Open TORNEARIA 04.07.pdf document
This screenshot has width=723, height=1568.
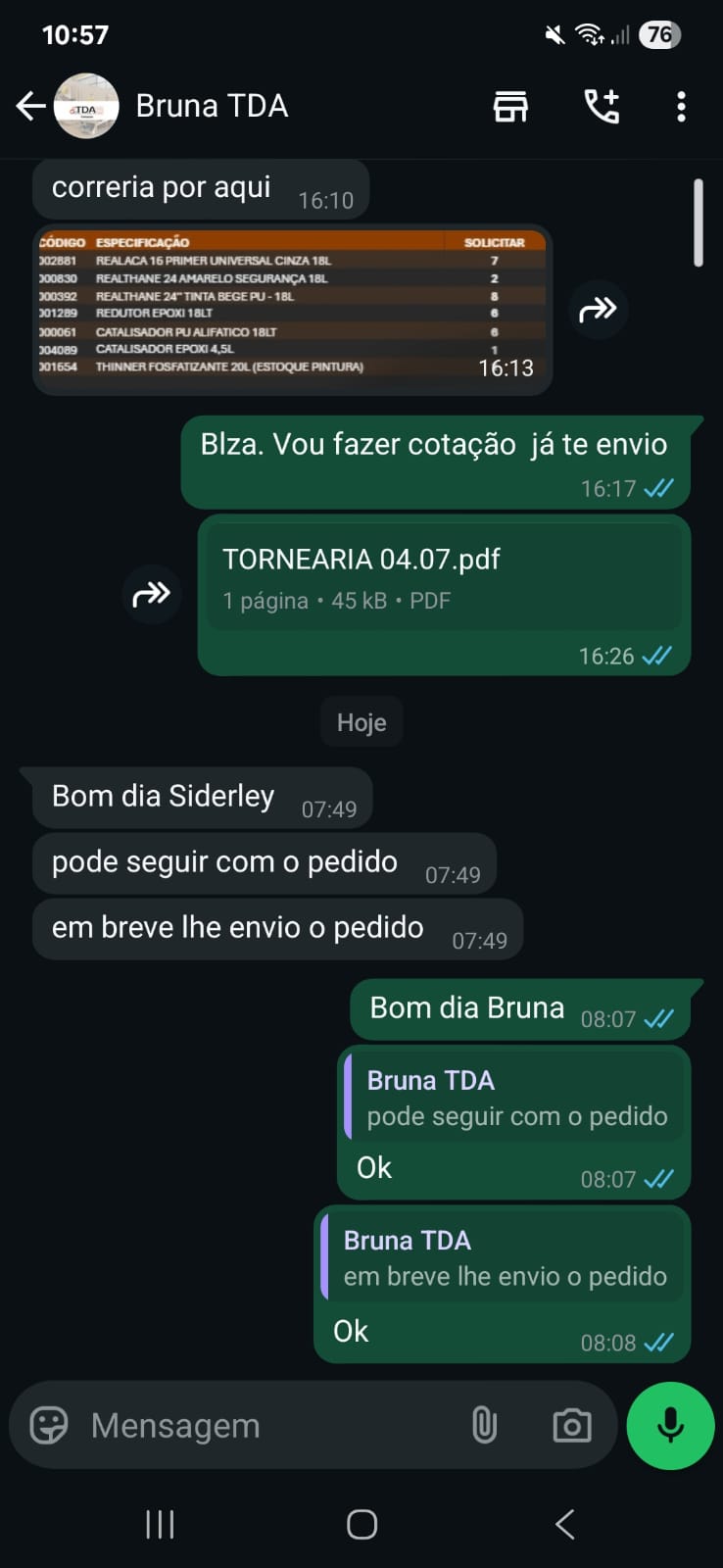[x=443, y=576]
